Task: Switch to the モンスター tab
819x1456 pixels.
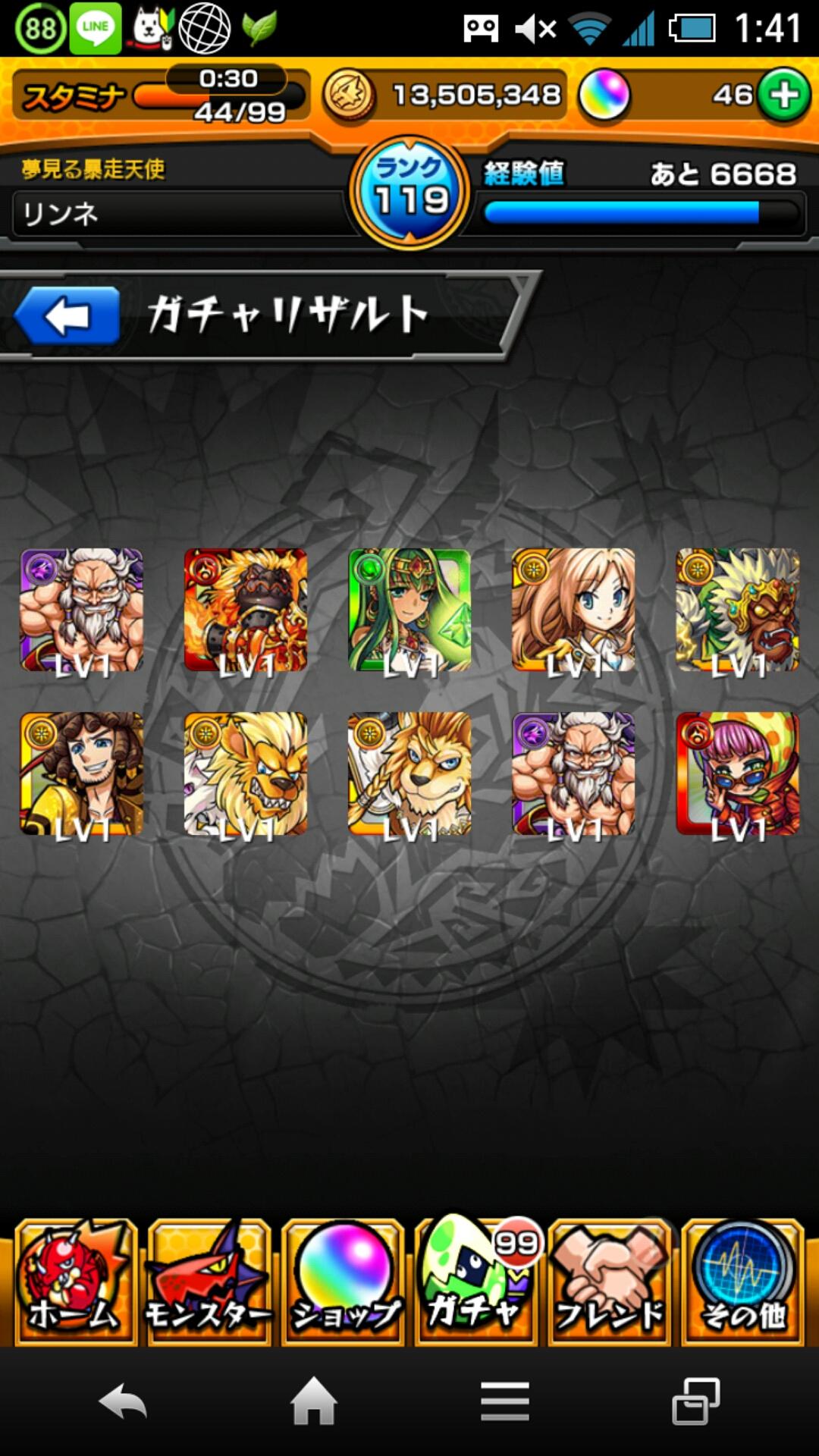Action: click(x=209, y=1282)
